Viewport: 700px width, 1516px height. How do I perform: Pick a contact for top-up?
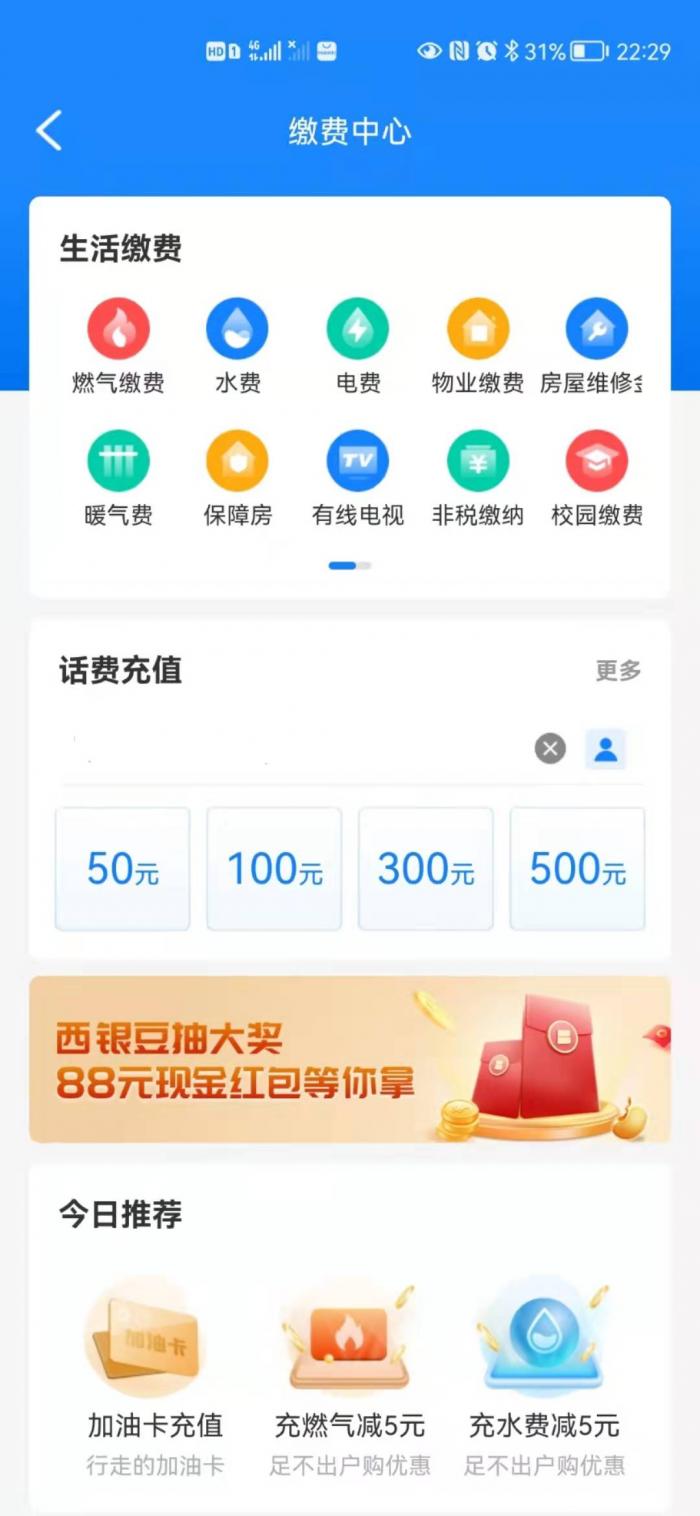point(605,748)
